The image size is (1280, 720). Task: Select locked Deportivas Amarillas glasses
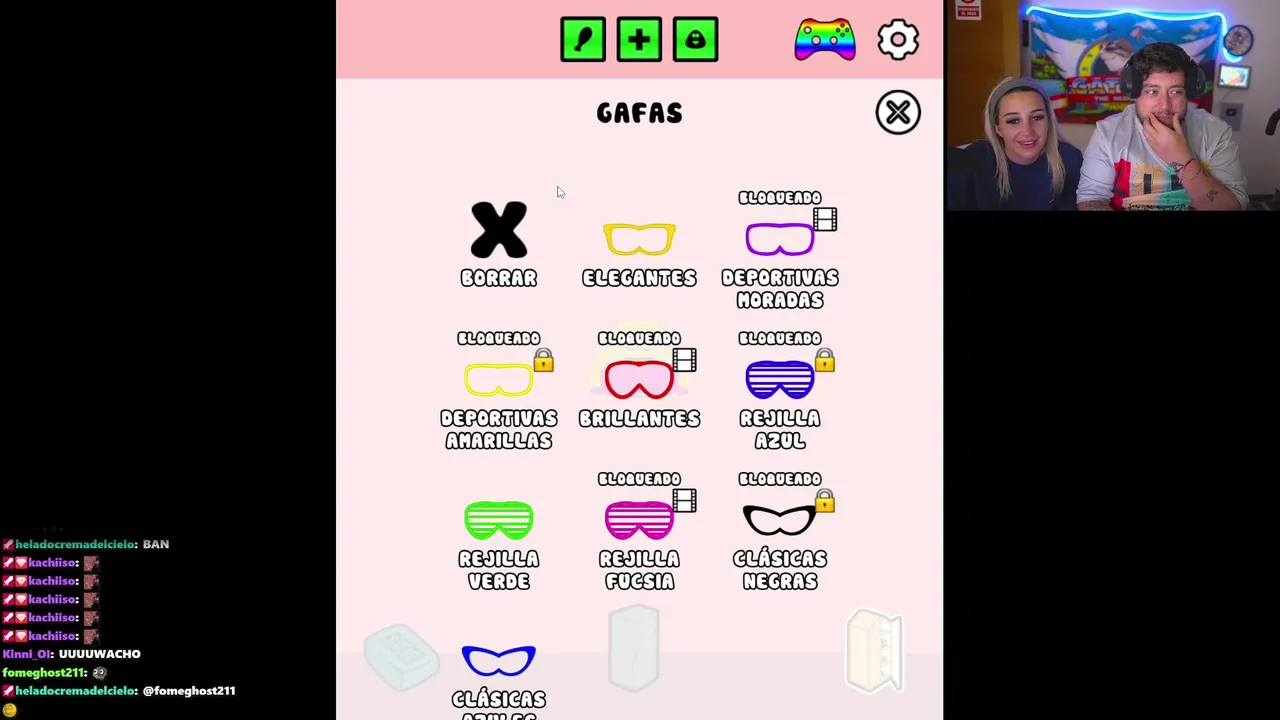click(x=498, y=380)
